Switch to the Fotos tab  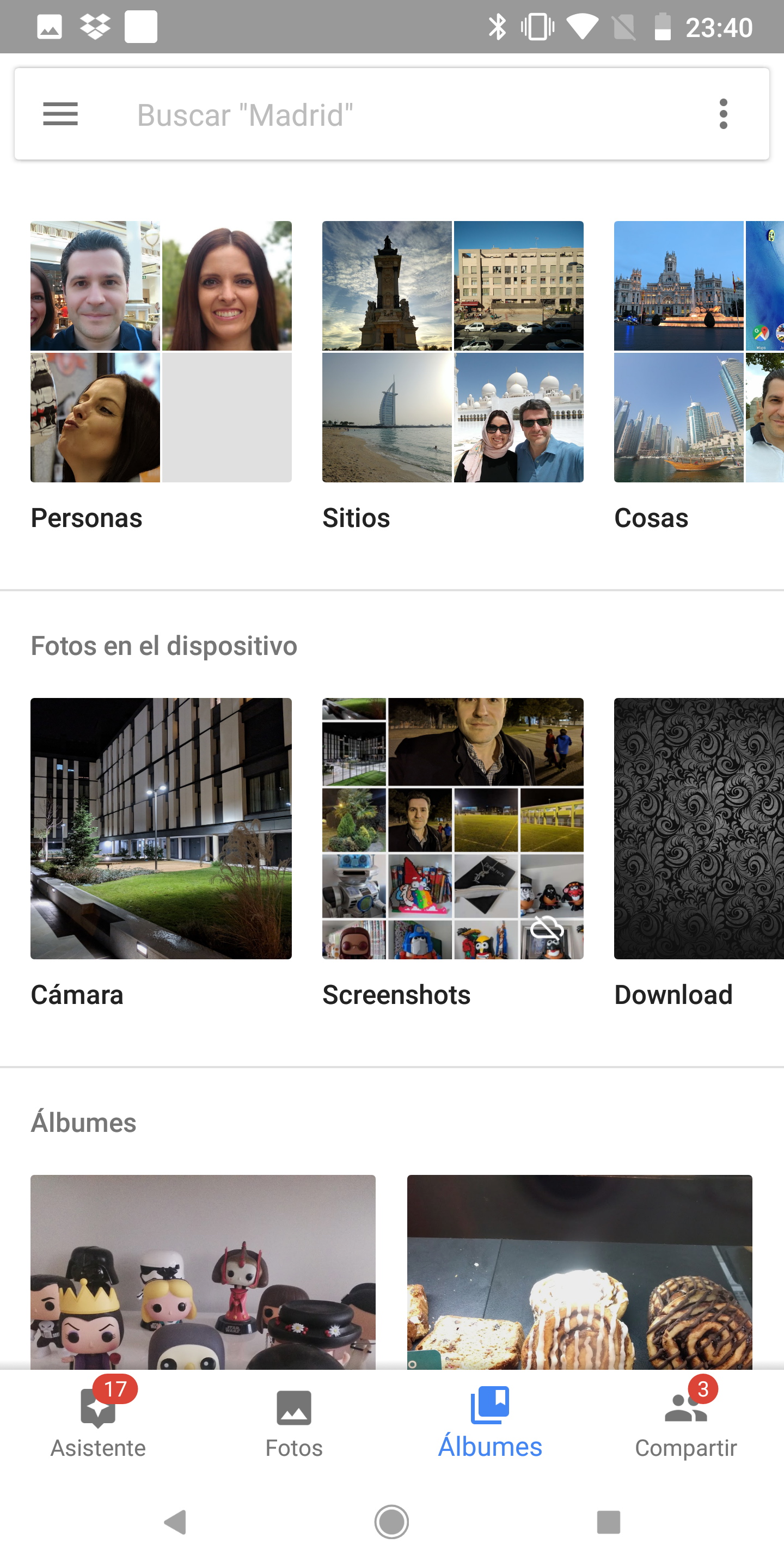tap(294, 1422)
